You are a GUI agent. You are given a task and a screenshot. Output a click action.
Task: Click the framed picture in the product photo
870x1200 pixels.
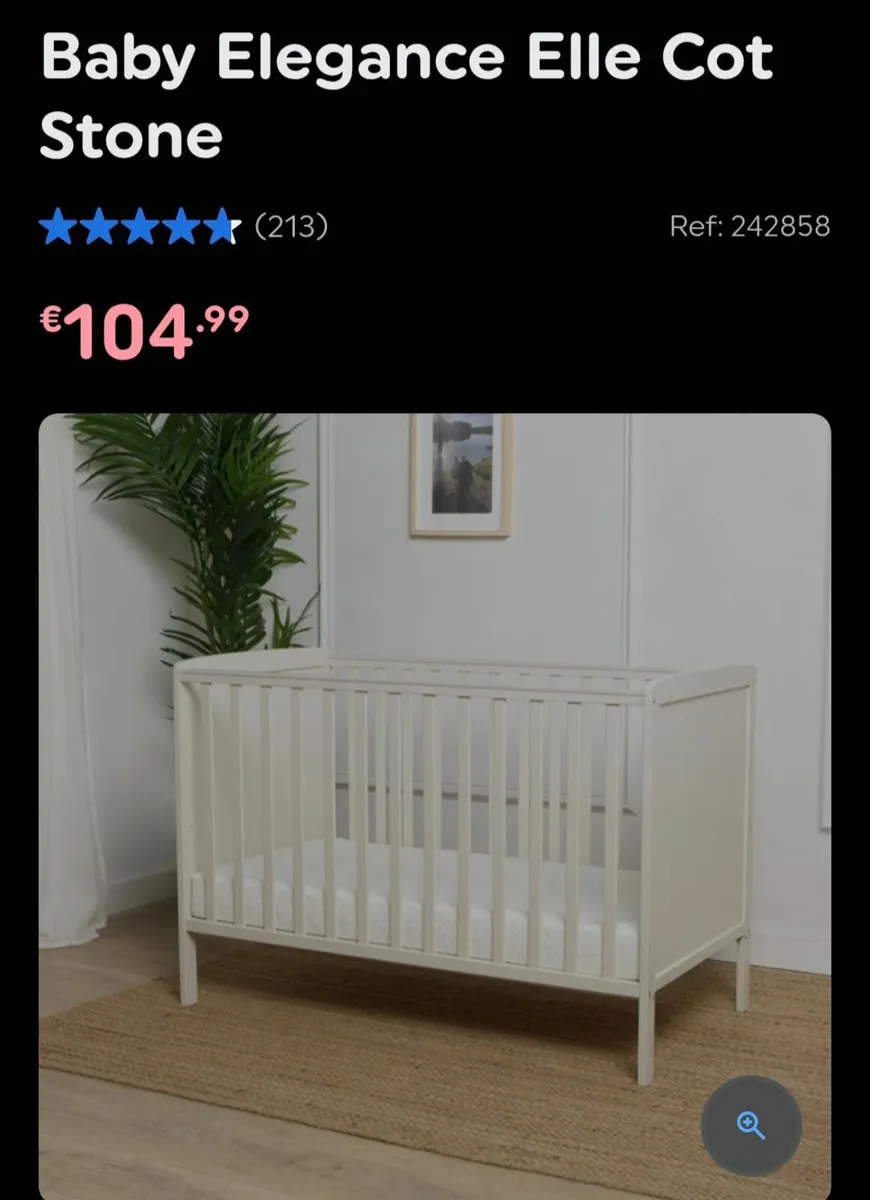point(460,472)
